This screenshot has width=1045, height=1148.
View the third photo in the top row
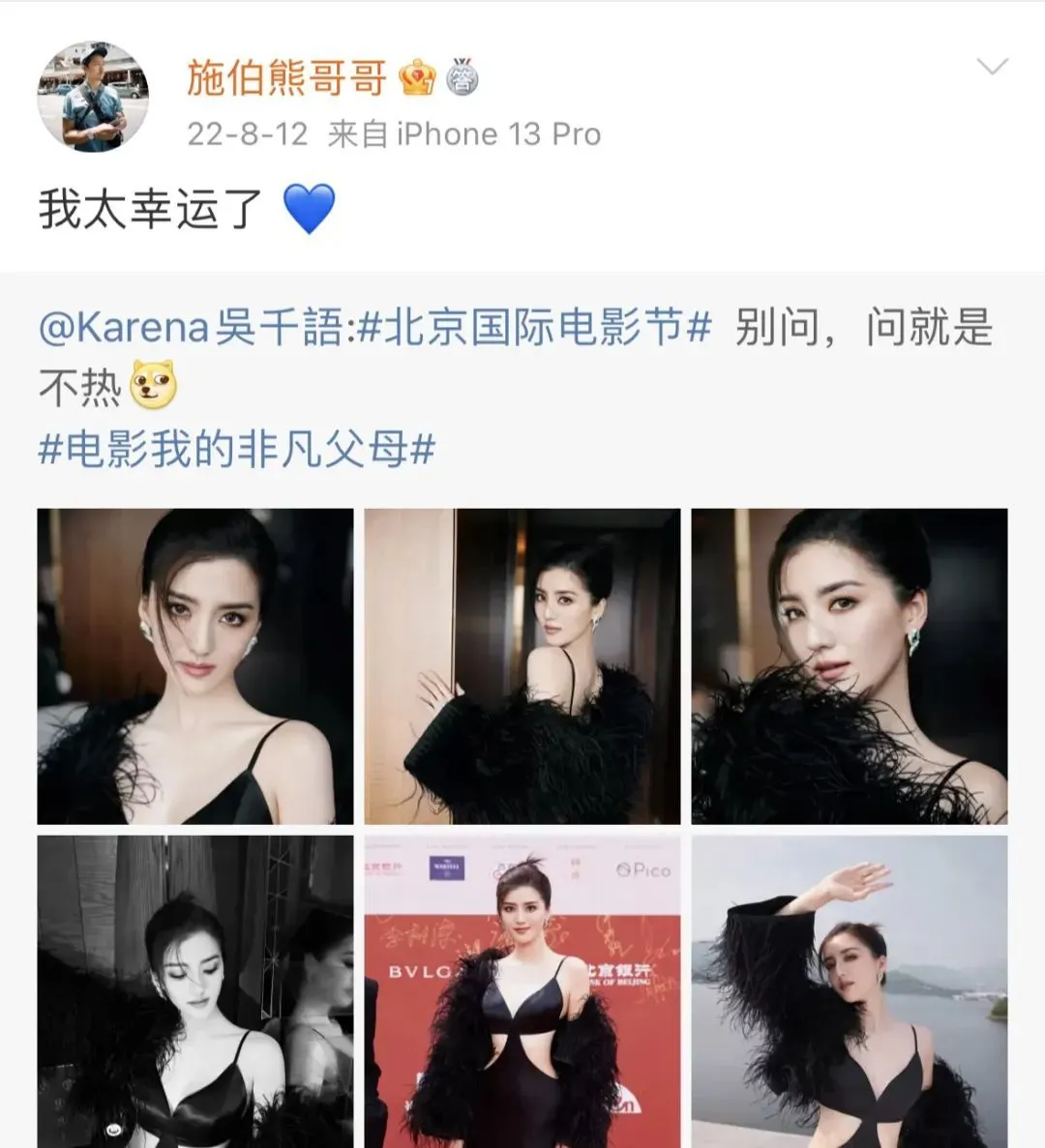coord(849,666)
